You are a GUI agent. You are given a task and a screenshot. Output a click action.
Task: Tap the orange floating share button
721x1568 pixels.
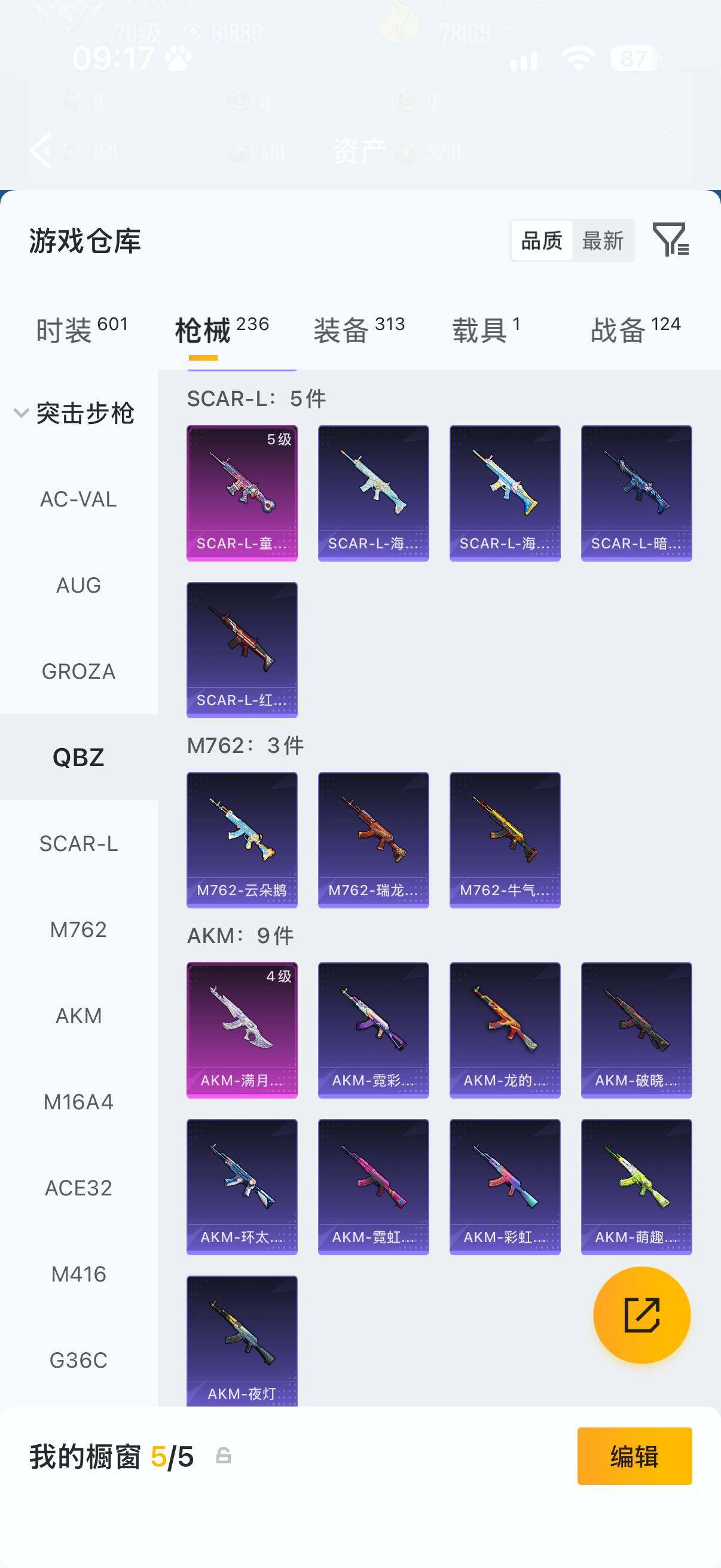click(x=642, y=1315)
